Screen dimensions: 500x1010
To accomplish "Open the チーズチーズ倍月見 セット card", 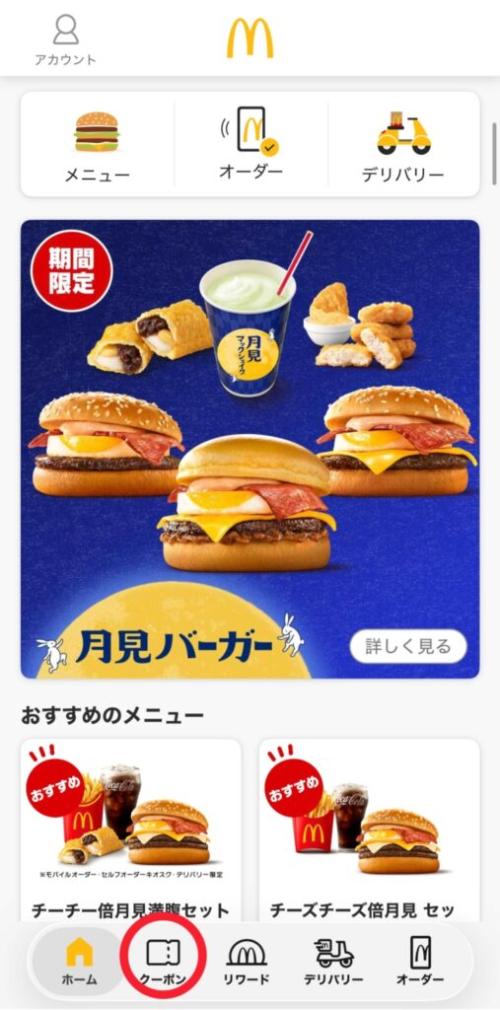I will click(x=369, y=833).
